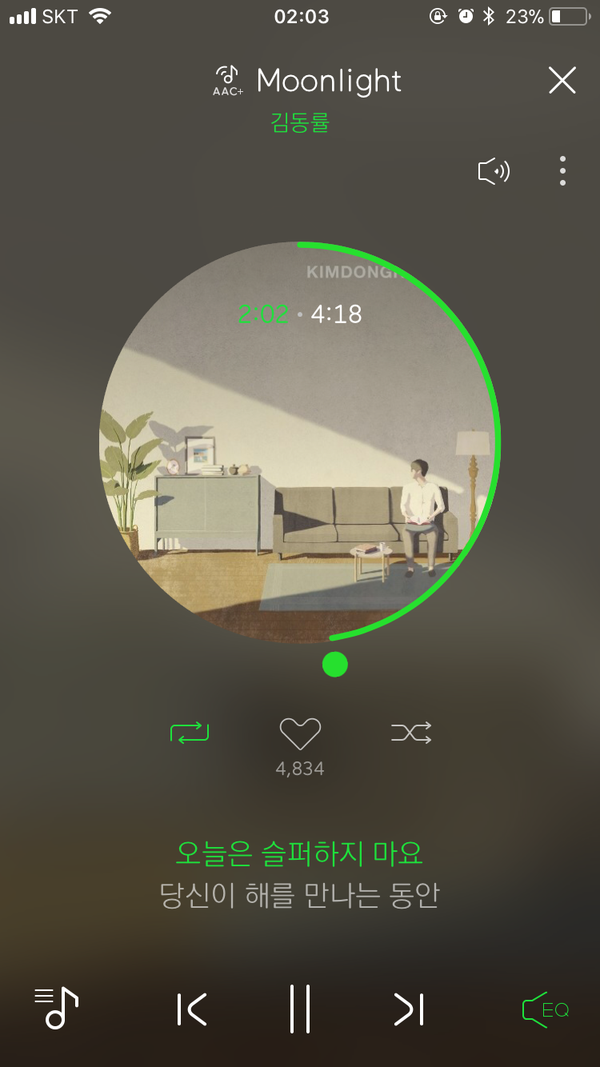Tap the green progress knob on the ring
This screenshot has height=1067, width=600.
pyautogui.click(x=335, y=665)
